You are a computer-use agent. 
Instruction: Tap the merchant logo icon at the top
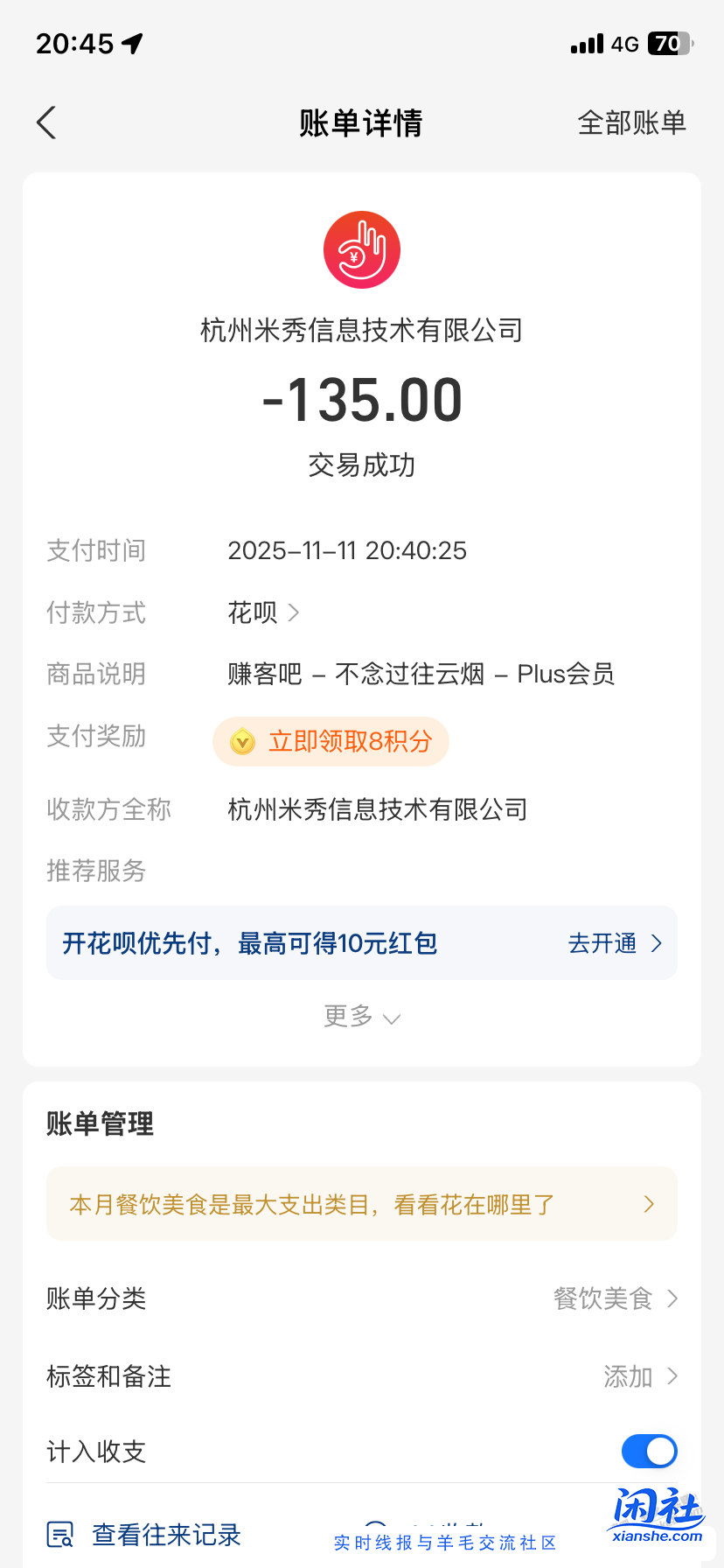point(361,249)
